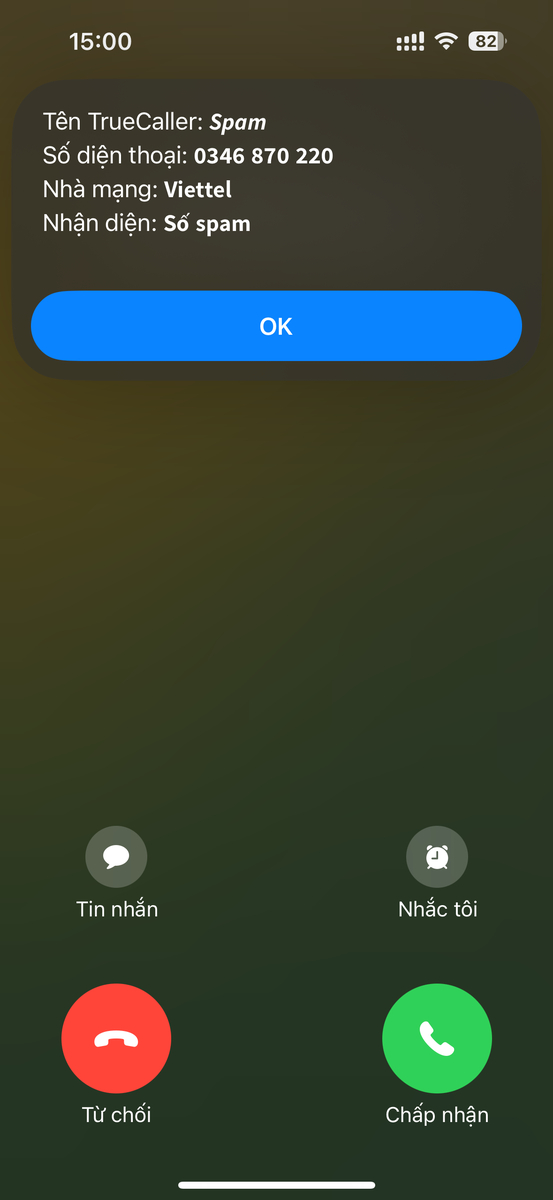Set a callback reminder with Nhắc tôi

click(437, 857)
